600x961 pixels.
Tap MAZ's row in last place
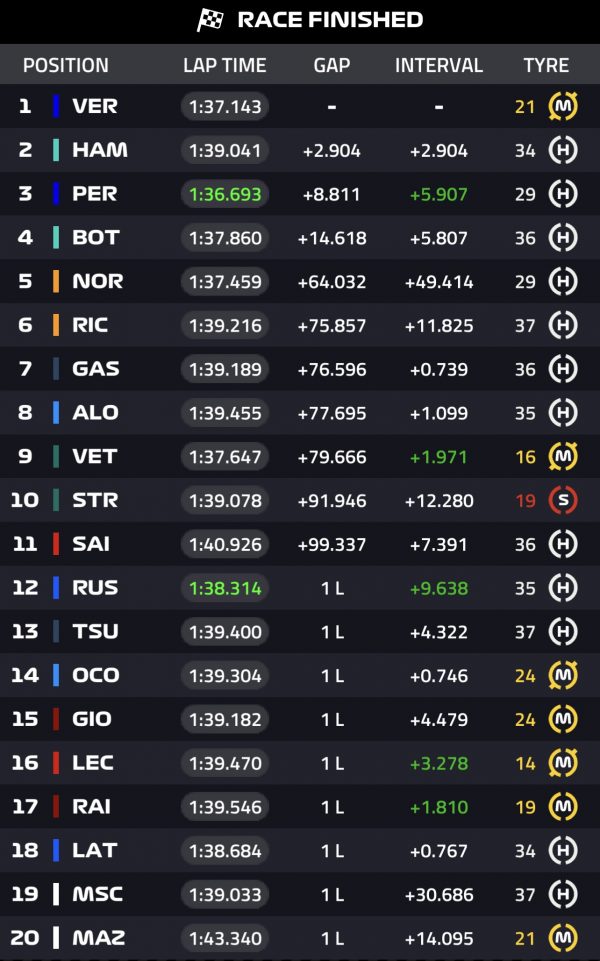300,938
